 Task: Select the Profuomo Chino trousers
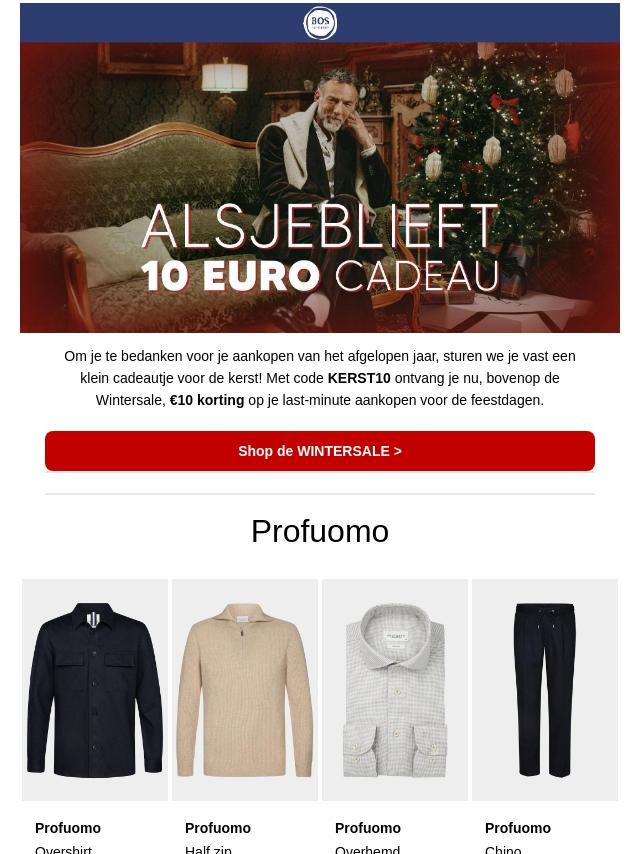545,690
